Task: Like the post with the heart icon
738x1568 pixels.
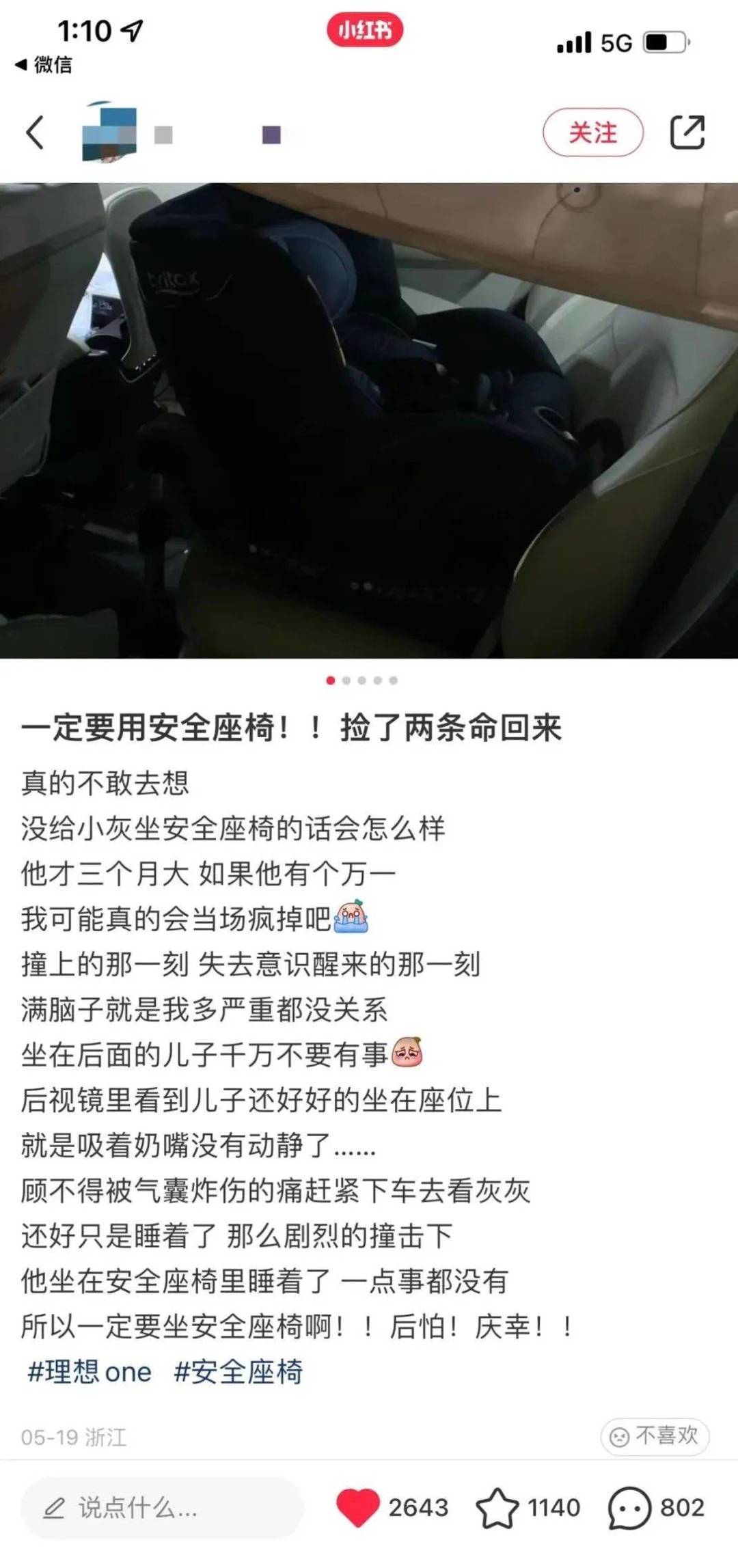Action: 357,1507
